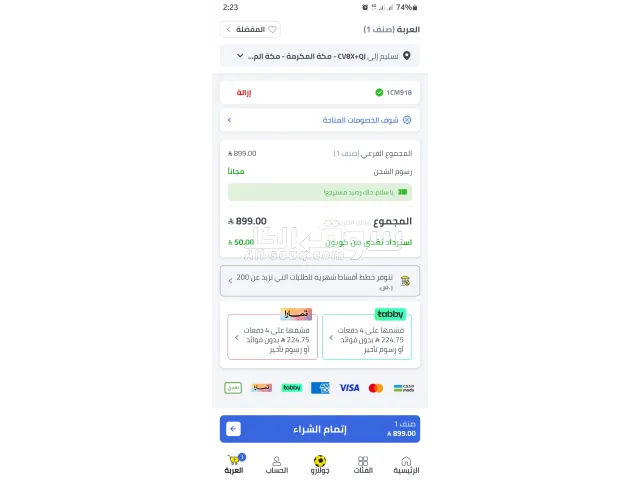Image resolution: width=640 pixels, height=480 pixels.
Task: Select Tabby split in 4 payments
Action: [x=367, y=337]
